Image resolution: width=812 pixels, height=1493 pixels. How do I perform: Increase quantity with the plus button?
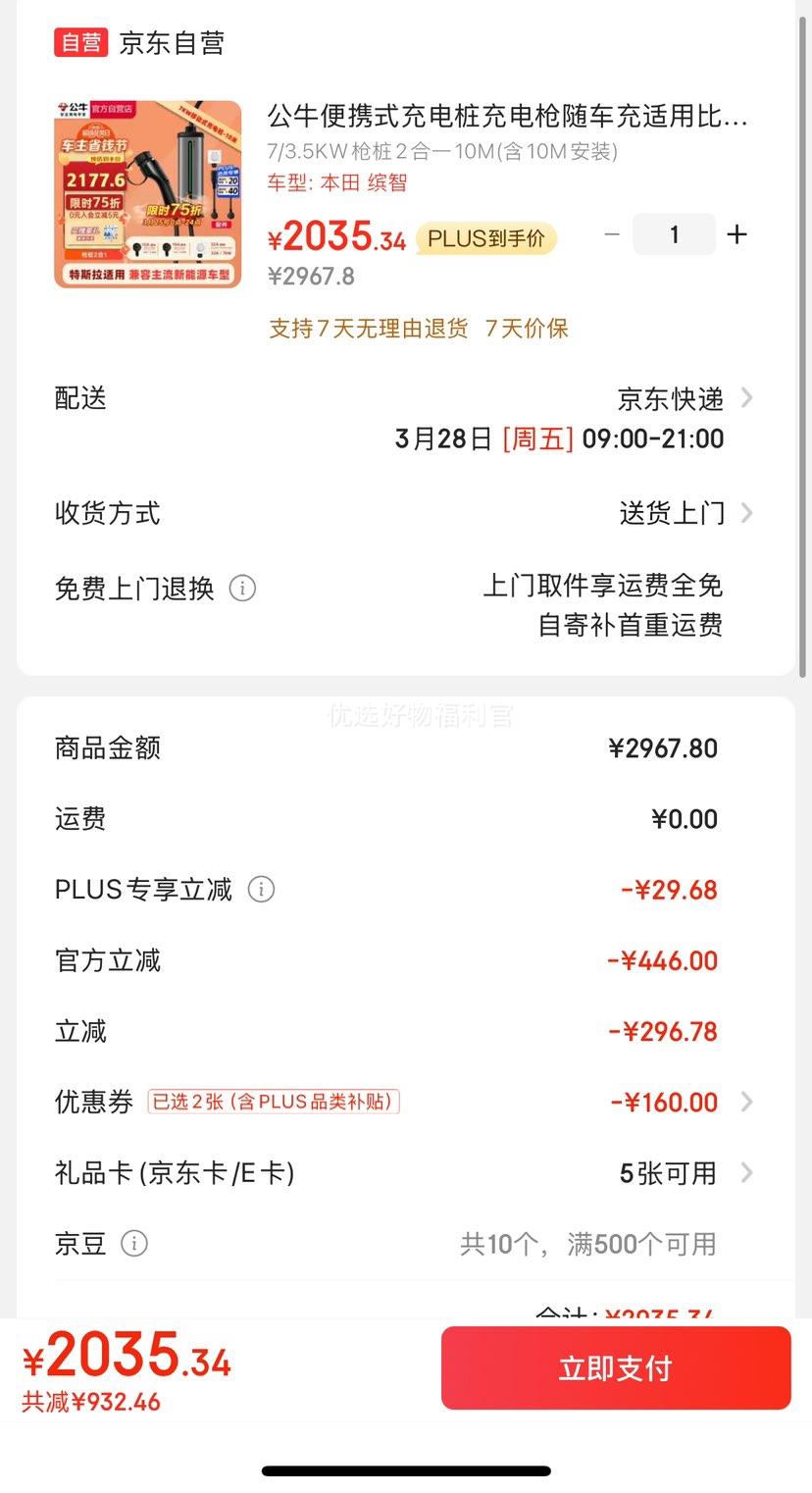pos(736,234)
